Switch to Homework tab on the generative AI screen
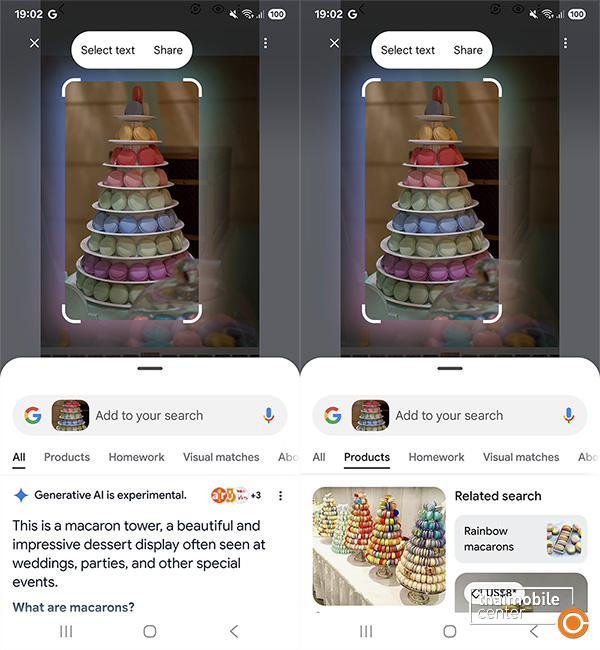 [136, 457]
